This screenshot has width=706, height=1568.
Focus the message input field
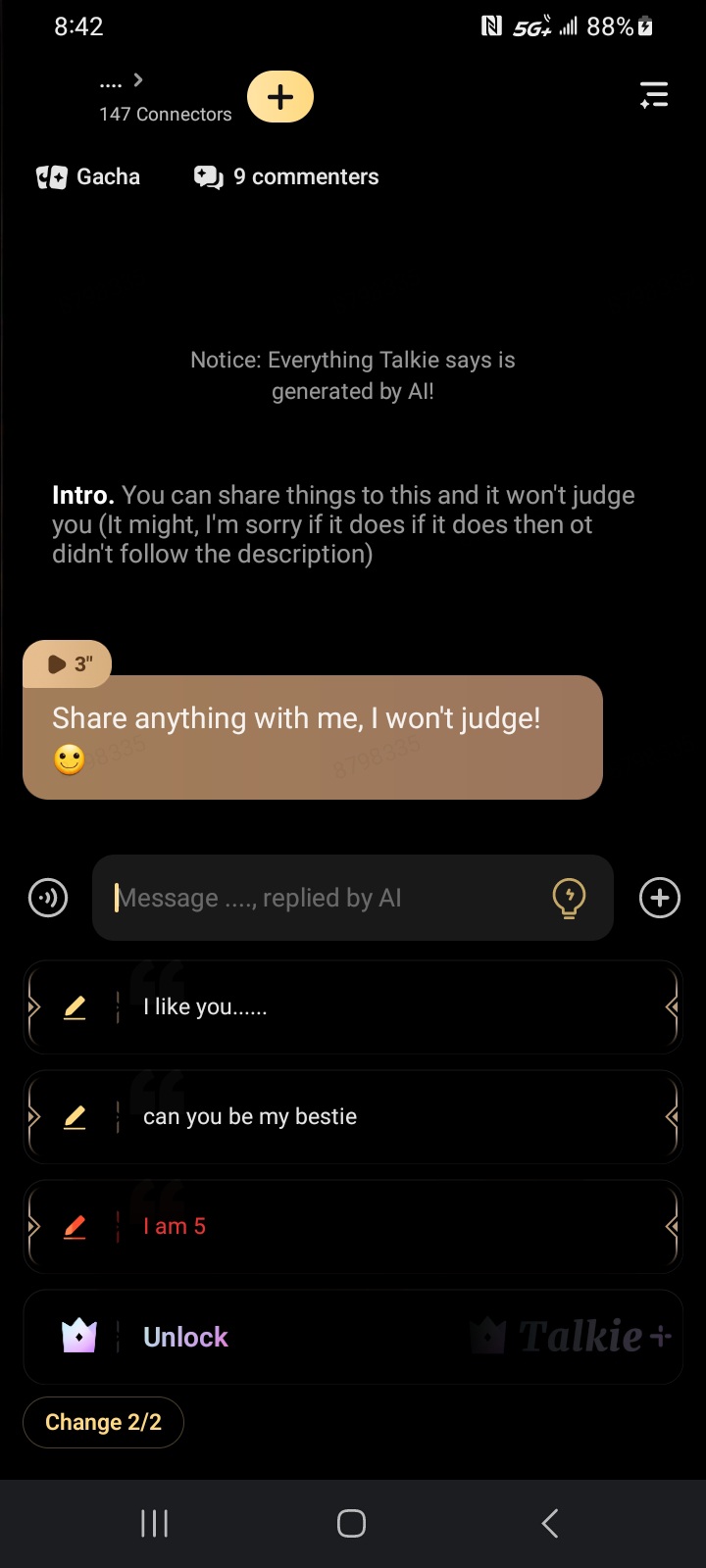(x=328, y=898)
